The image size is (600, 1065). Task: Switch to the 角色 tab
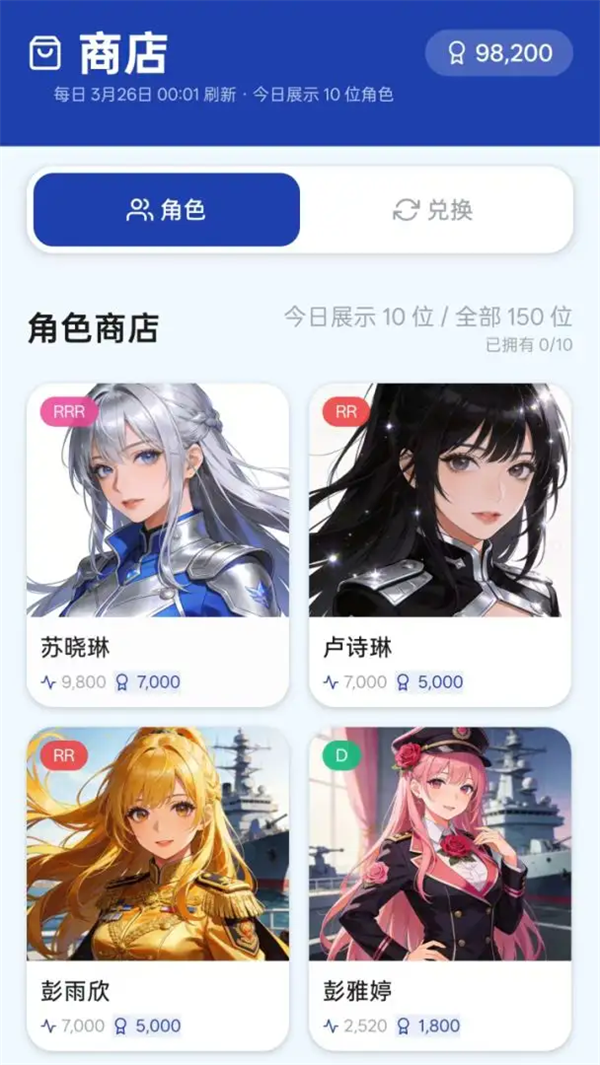click(x=167, y=210)
